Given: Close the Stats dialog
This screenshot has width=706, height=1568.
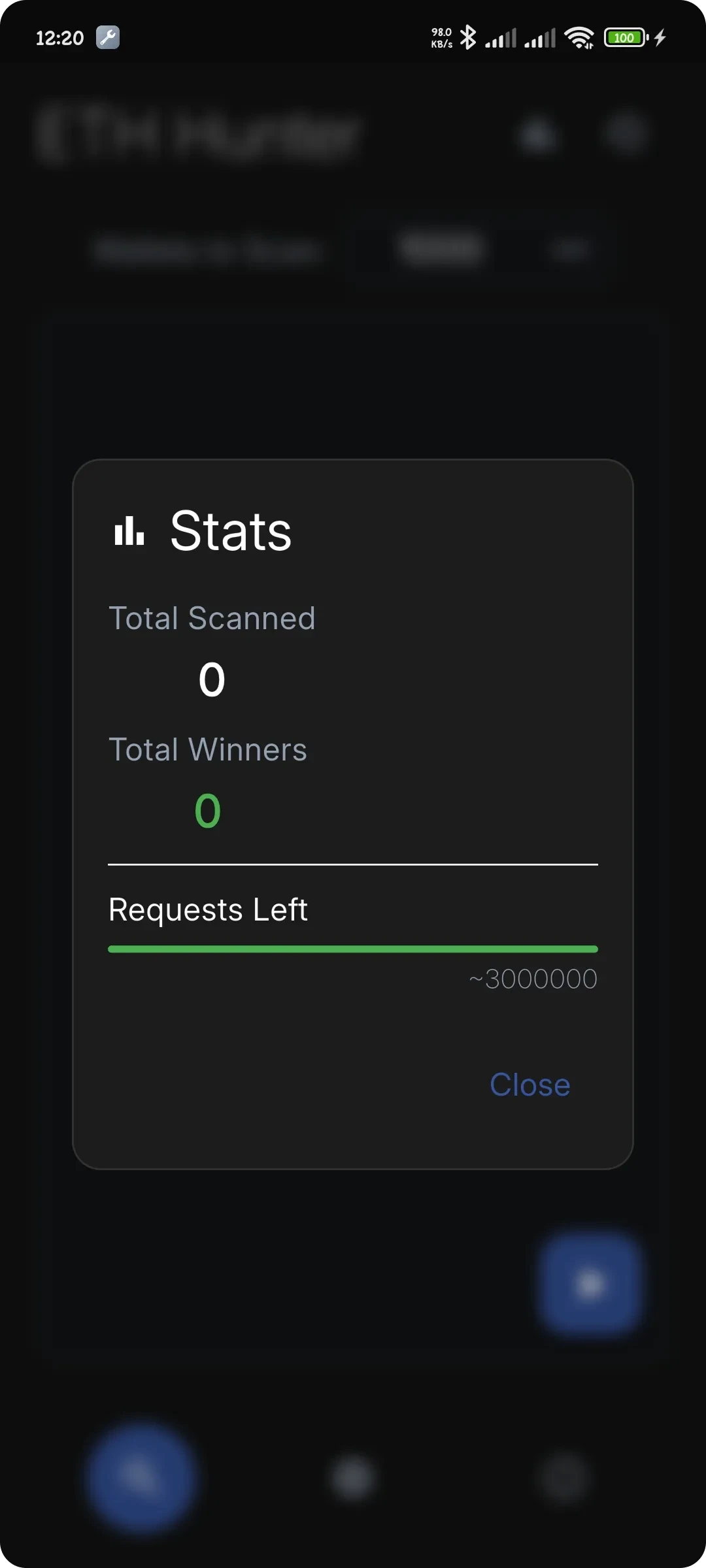Looking at the screenshot, I should coord(529,1085).
